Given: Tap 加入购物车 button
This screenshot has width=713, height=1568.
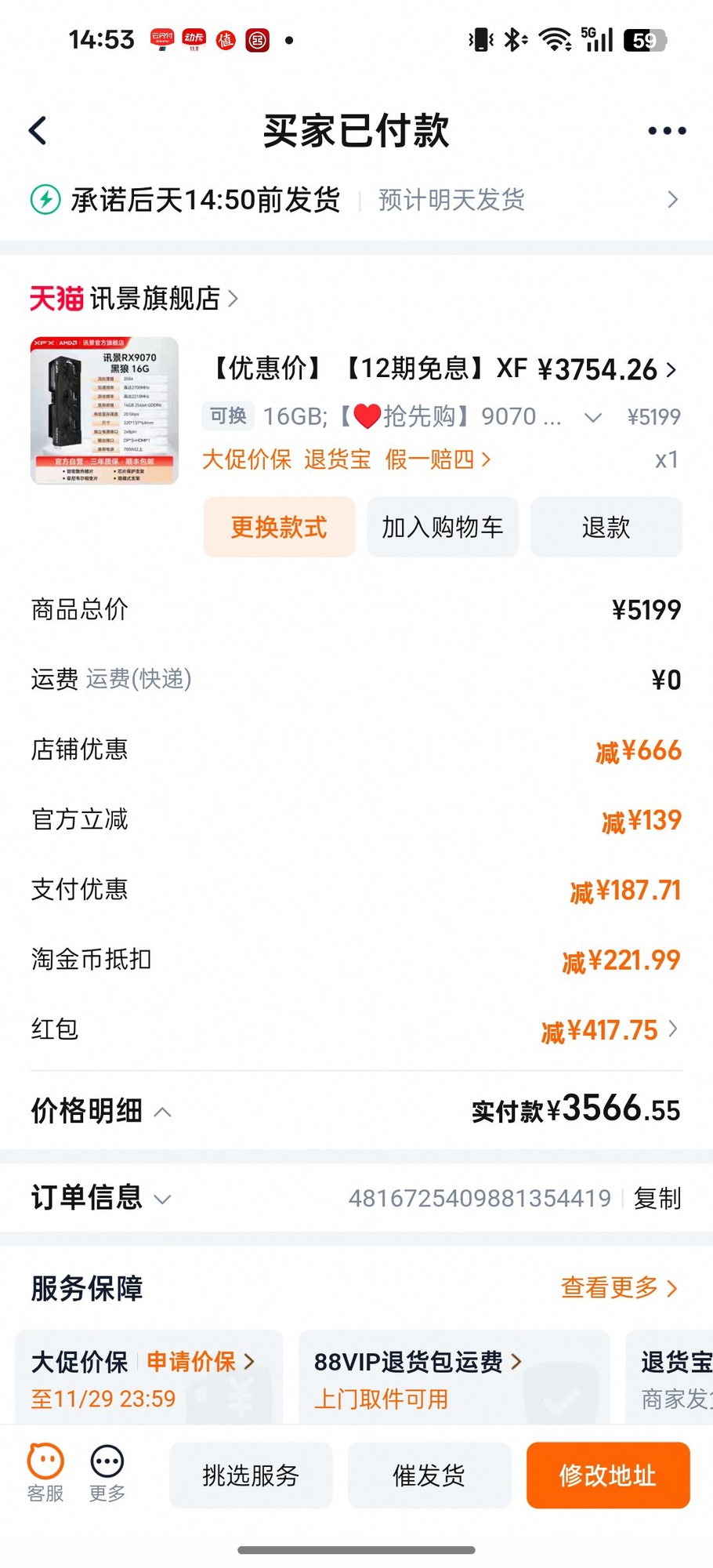Looking at the screenshot, I should (442, 528).
